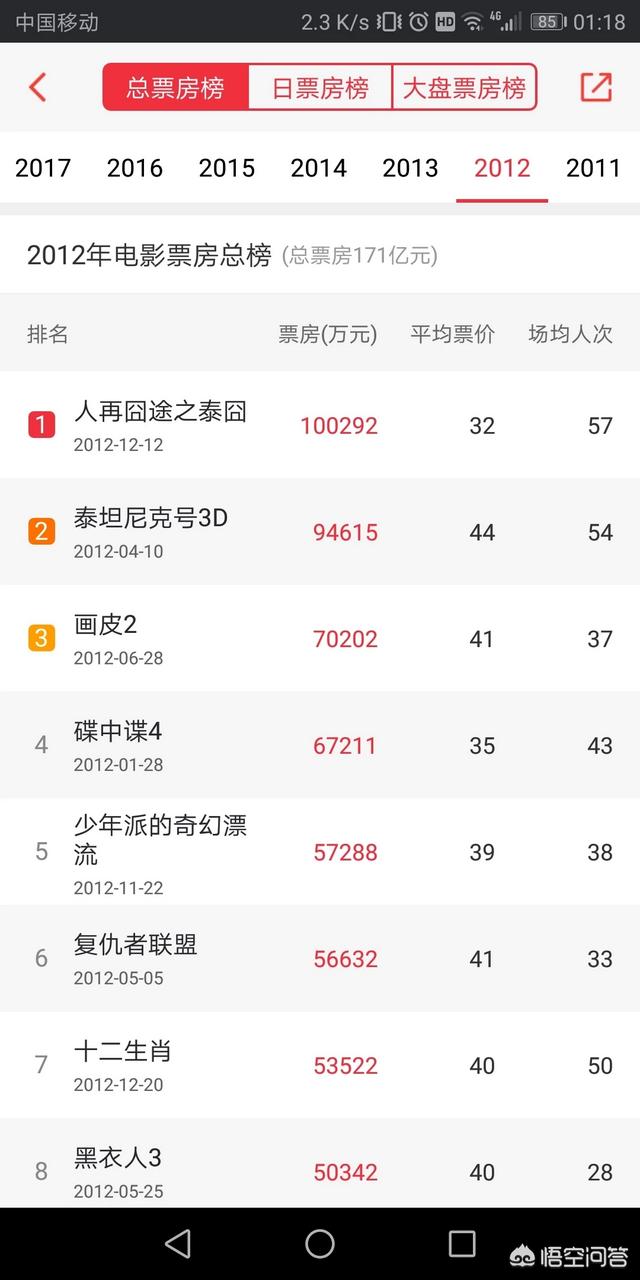This screenshot has height=1280, width=640.
Task: Open the movie 画皮2
Action: click(x=320, y=638)
